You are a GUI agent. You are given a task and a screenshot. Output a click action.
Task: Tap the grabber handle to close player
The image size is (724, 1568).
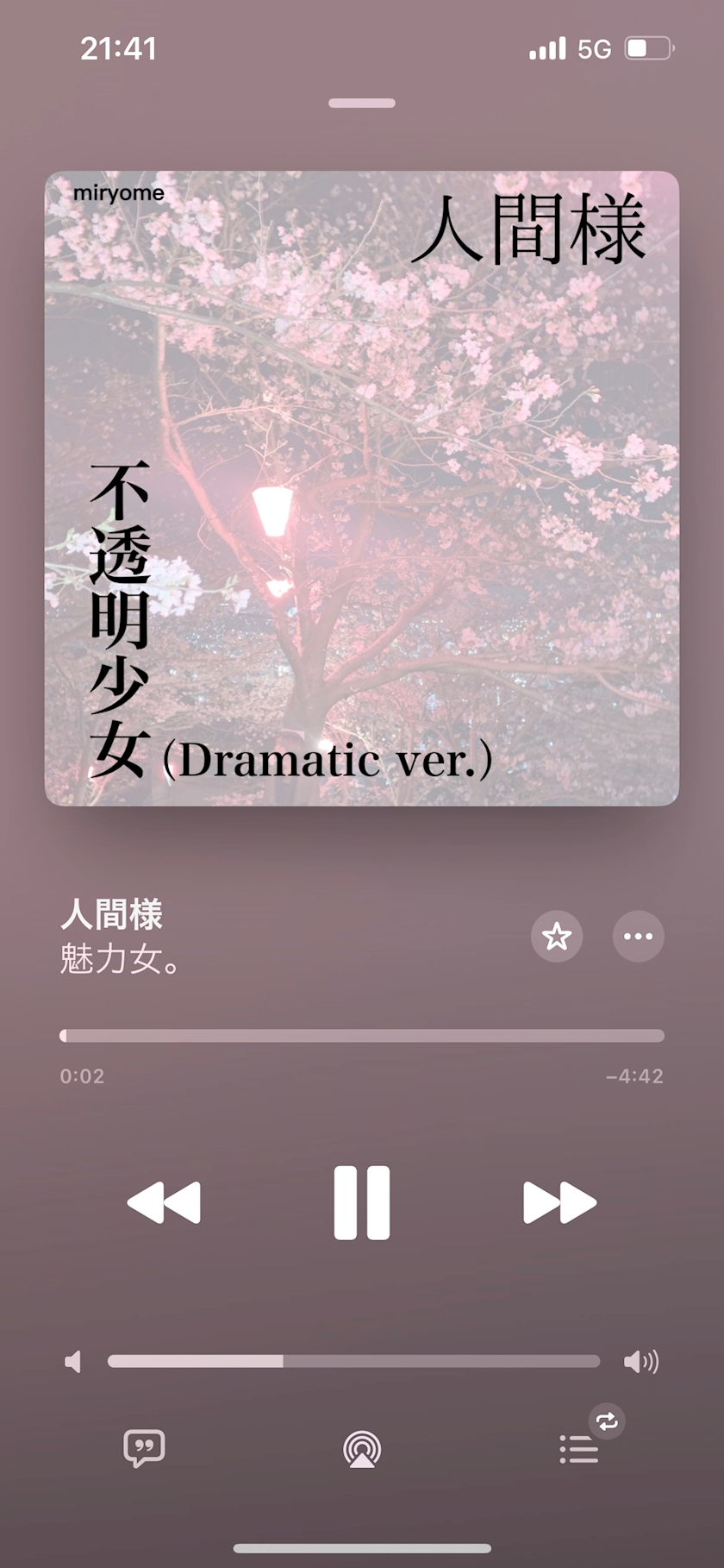362,103
